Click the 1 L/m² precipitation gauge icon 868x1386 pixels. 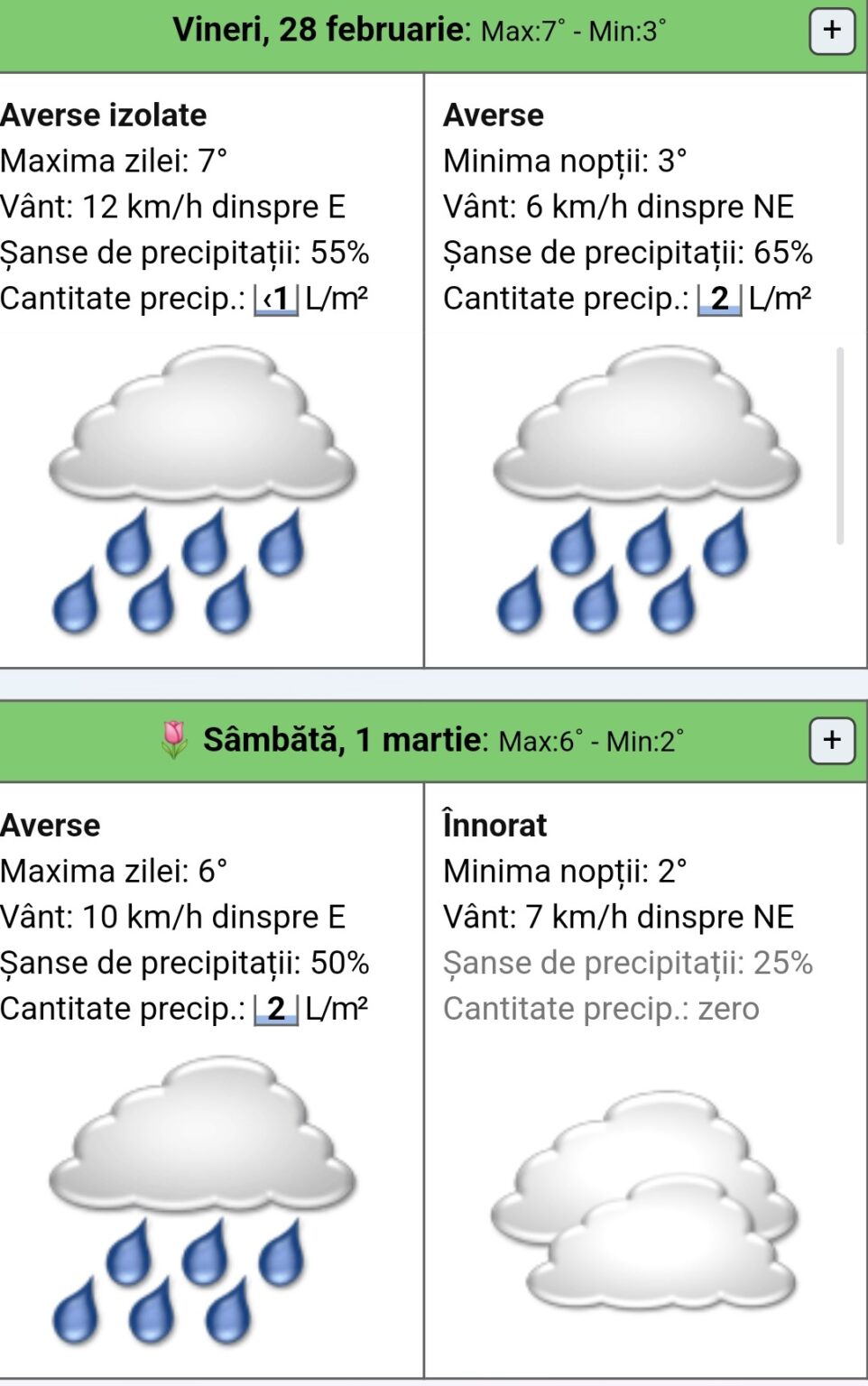(277, 297)
